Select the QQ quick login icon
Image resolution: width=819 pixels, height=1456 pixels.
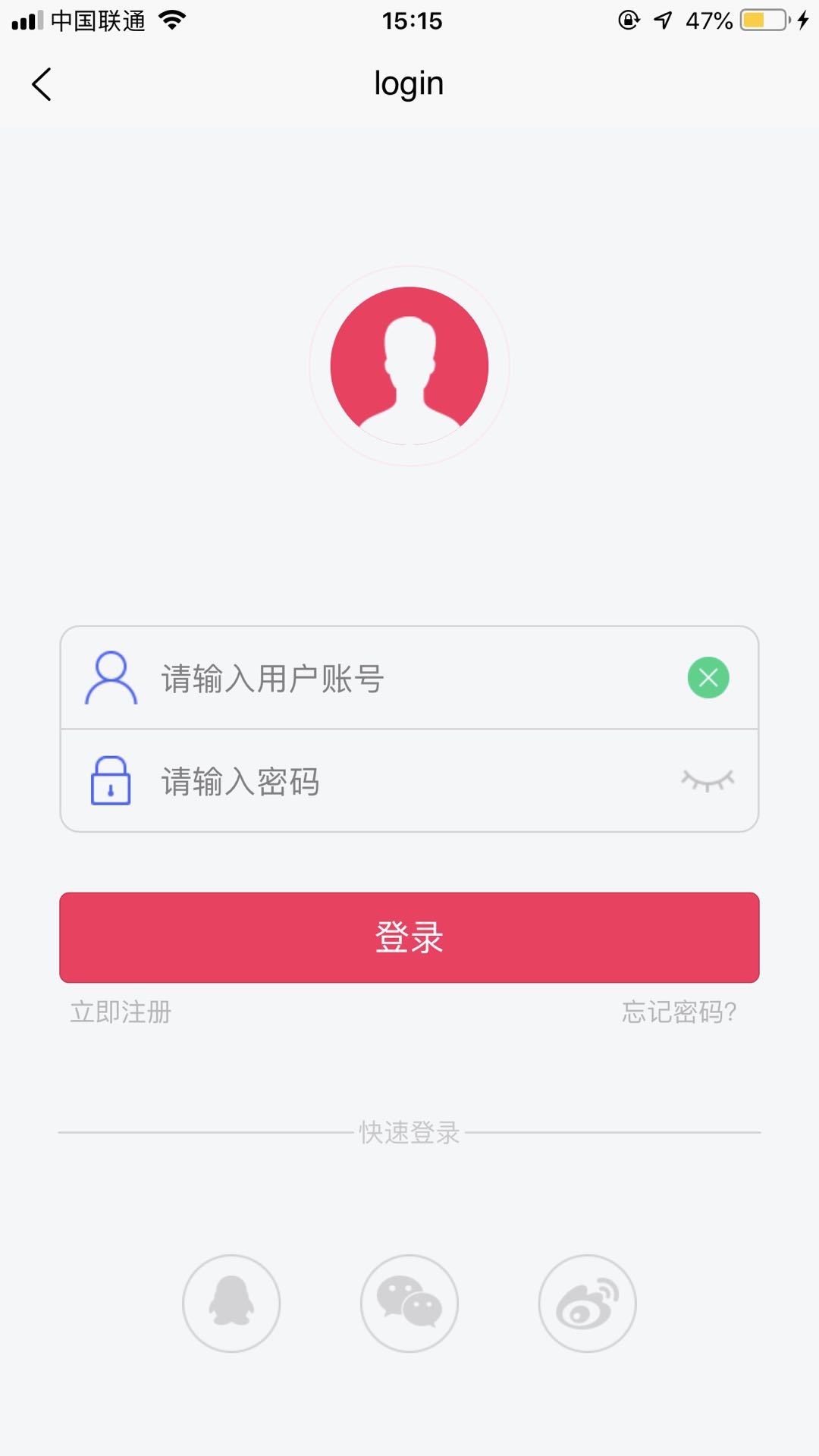pyautogui.click(x=231, y=1303)
